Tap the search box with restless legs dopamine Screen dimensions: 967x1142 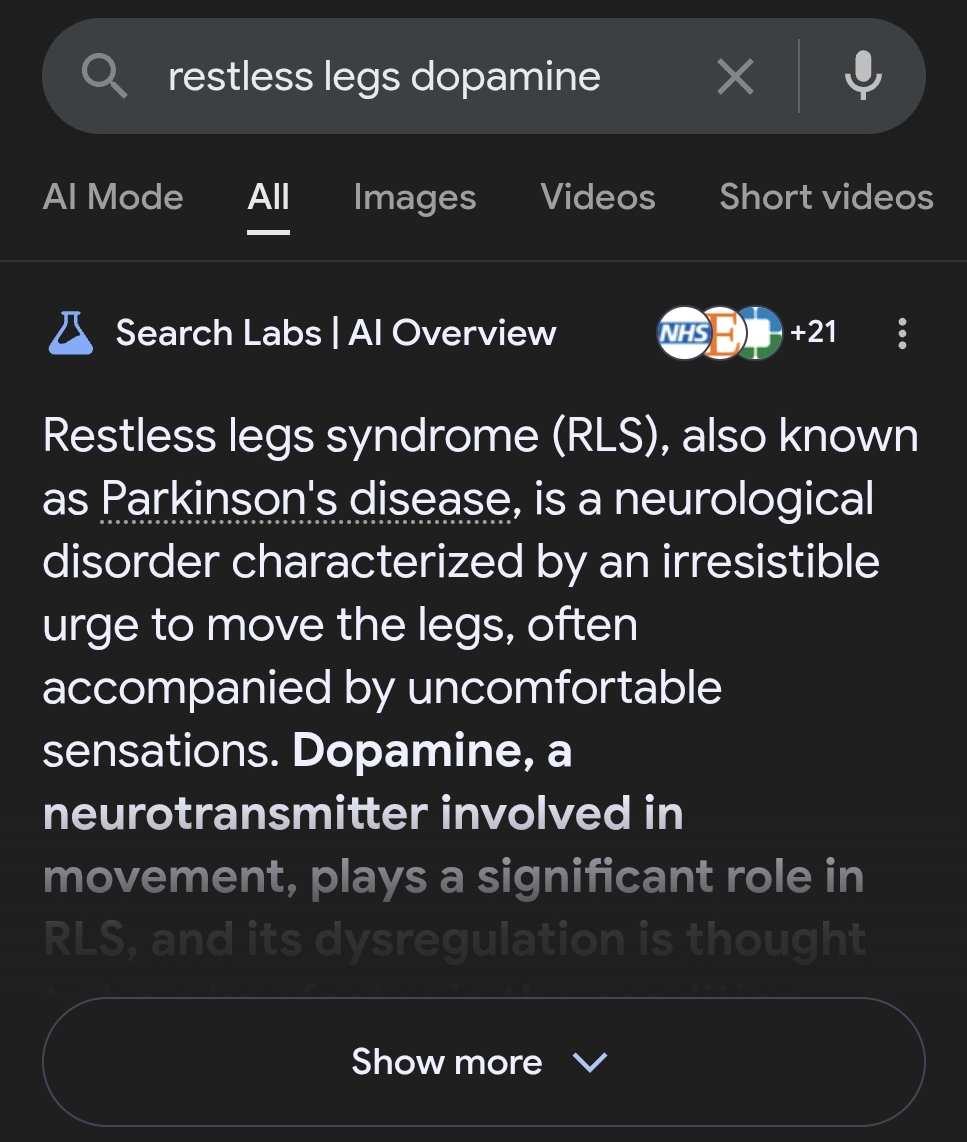click(x=384, y=77)
